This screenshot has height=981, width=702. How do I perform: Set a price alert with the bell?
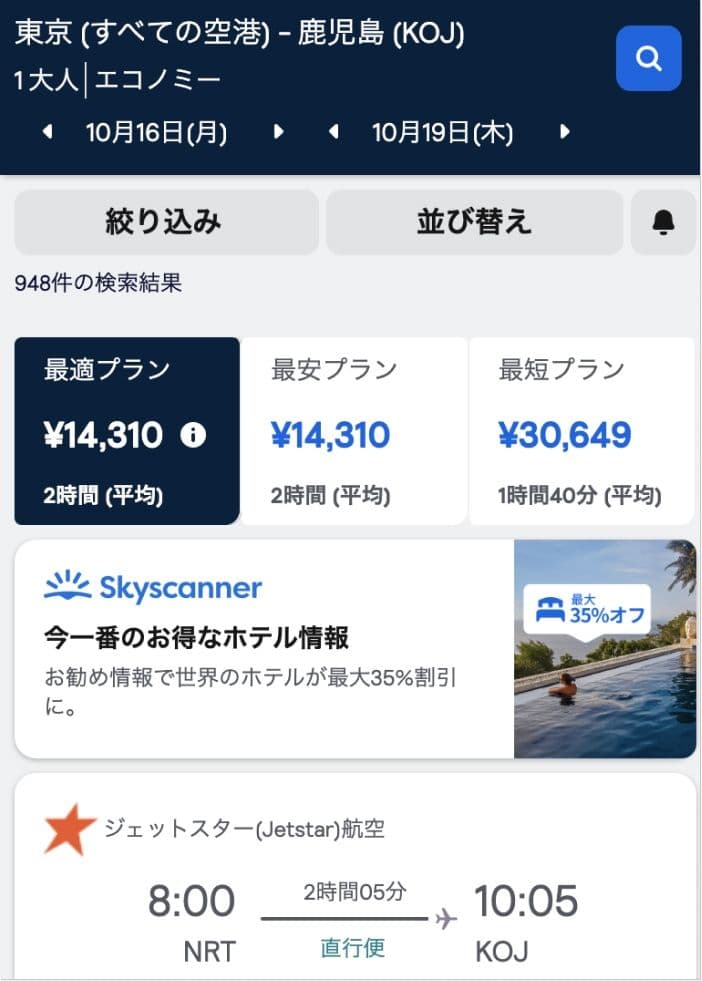coord(663,223)
